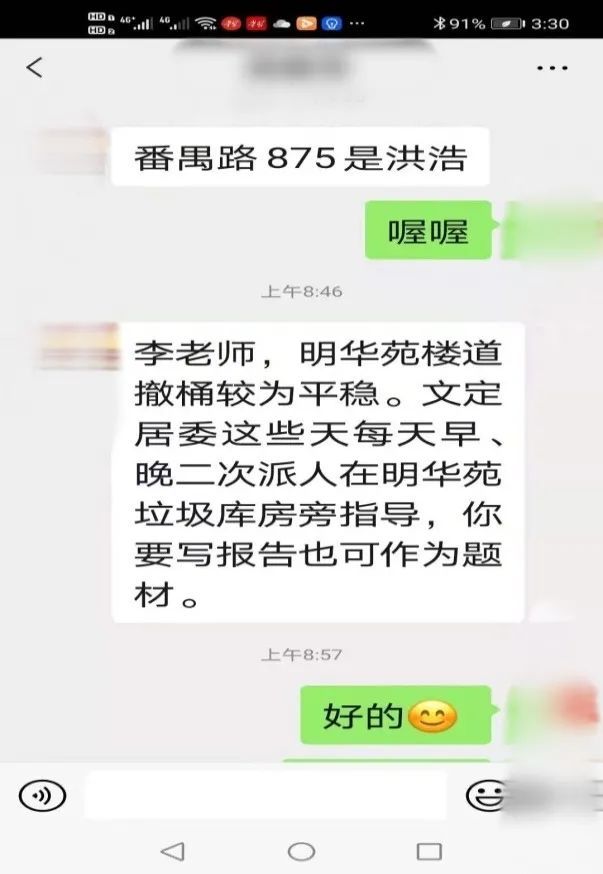Focus the message text field
This screenshot has width=603, height=874.
pyautogui.click(x=265, y=796)
